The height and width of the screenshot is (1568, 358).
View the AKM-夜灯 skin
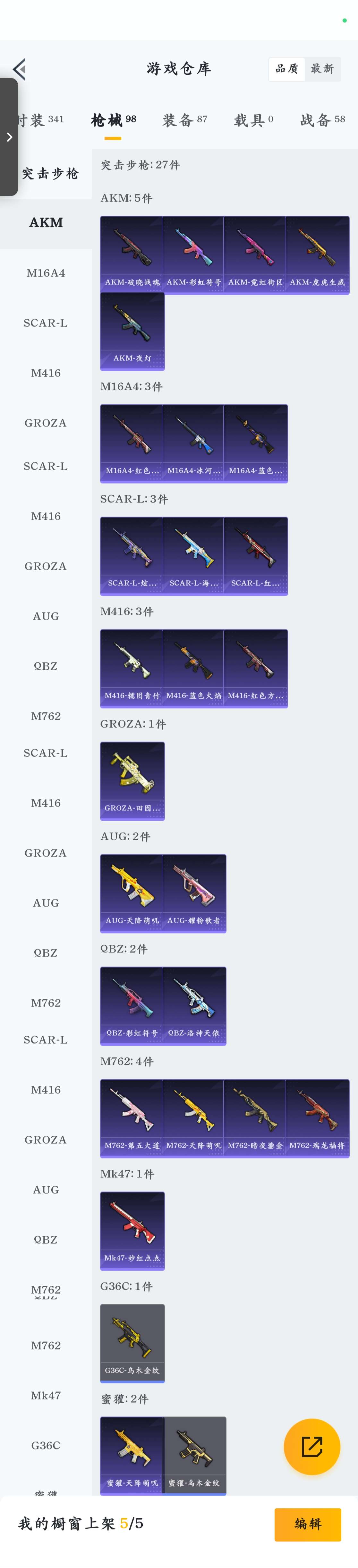tap(132, 330)
